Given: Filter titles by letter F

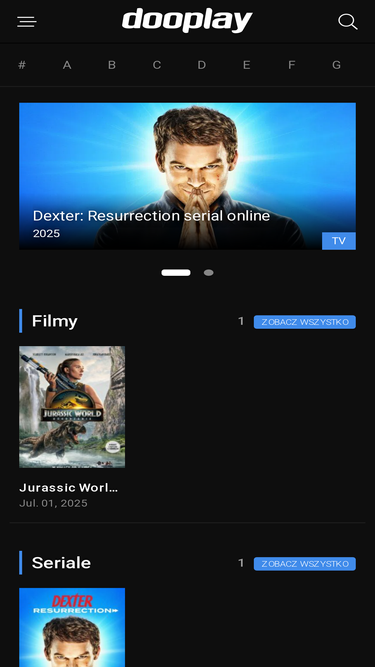Looking at the screenshot, I should click(291, 65).
